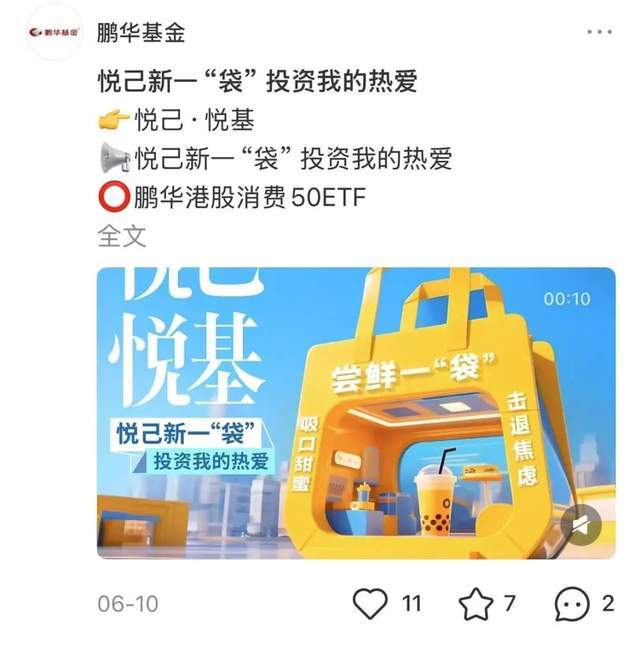Play the 悦己悦基 video
The height and width of the screenshot is (660, 640).
pos(355,412)
